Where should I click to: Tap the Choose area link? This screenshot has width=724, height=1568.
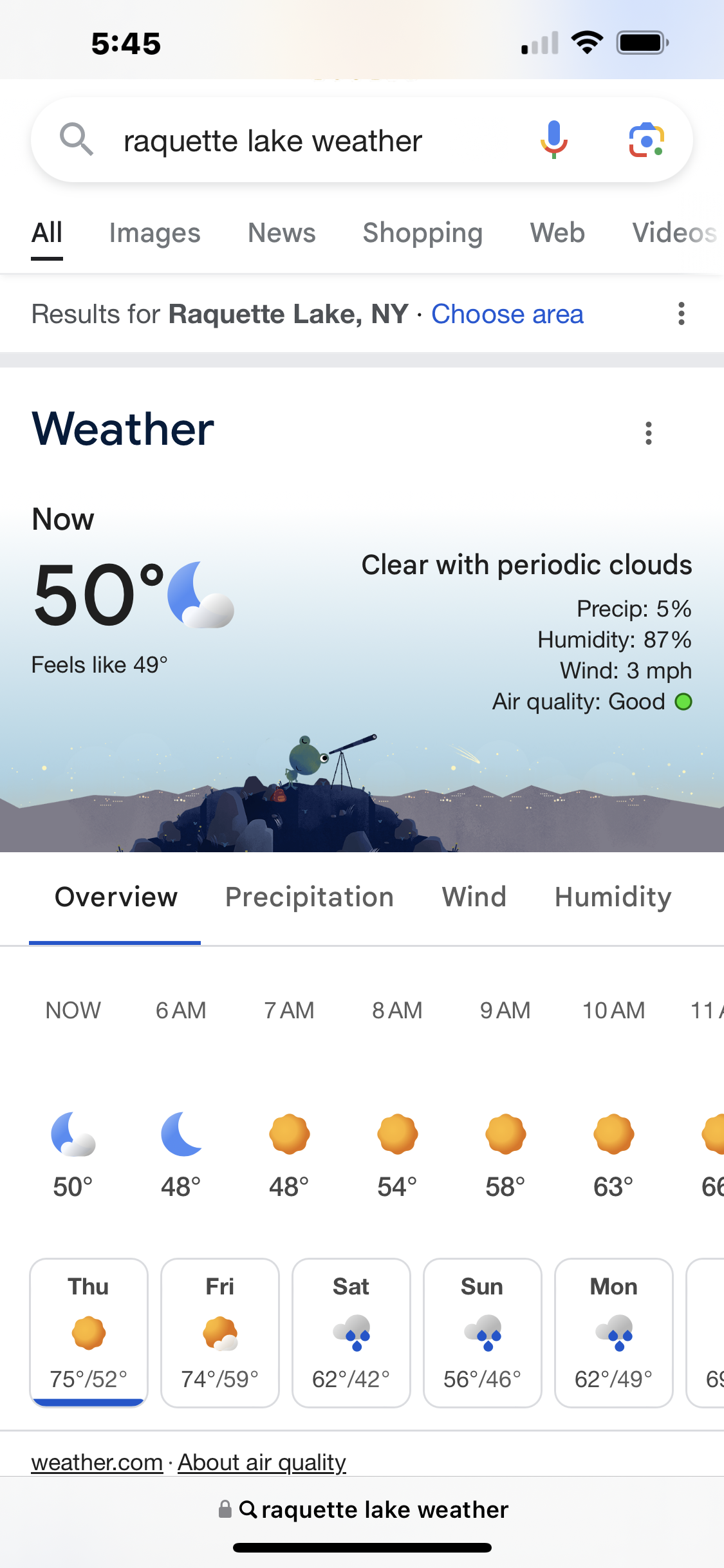click(507, 314)
